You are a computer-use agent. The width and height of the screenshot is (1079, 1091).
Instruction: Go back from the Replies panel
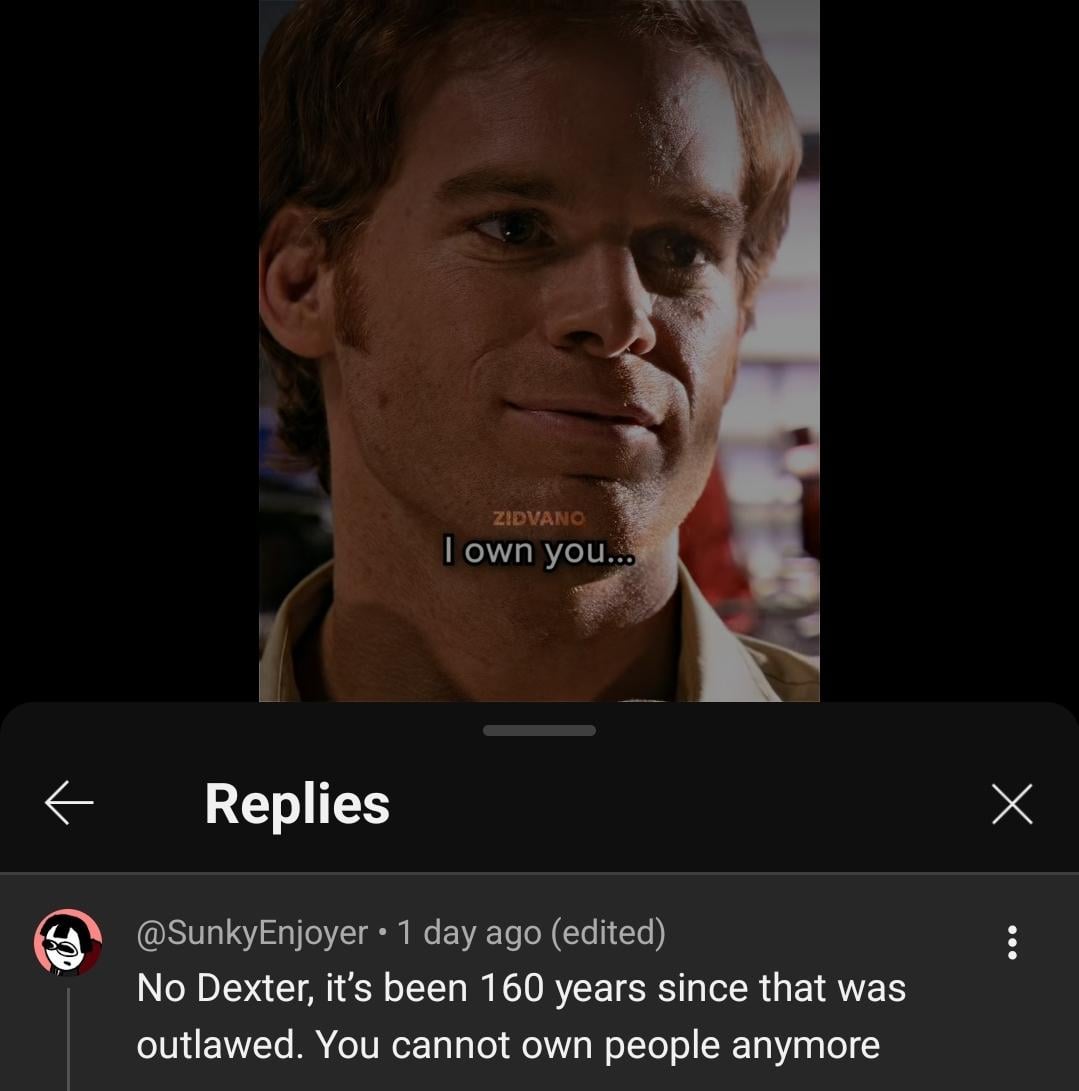[69, 803]
